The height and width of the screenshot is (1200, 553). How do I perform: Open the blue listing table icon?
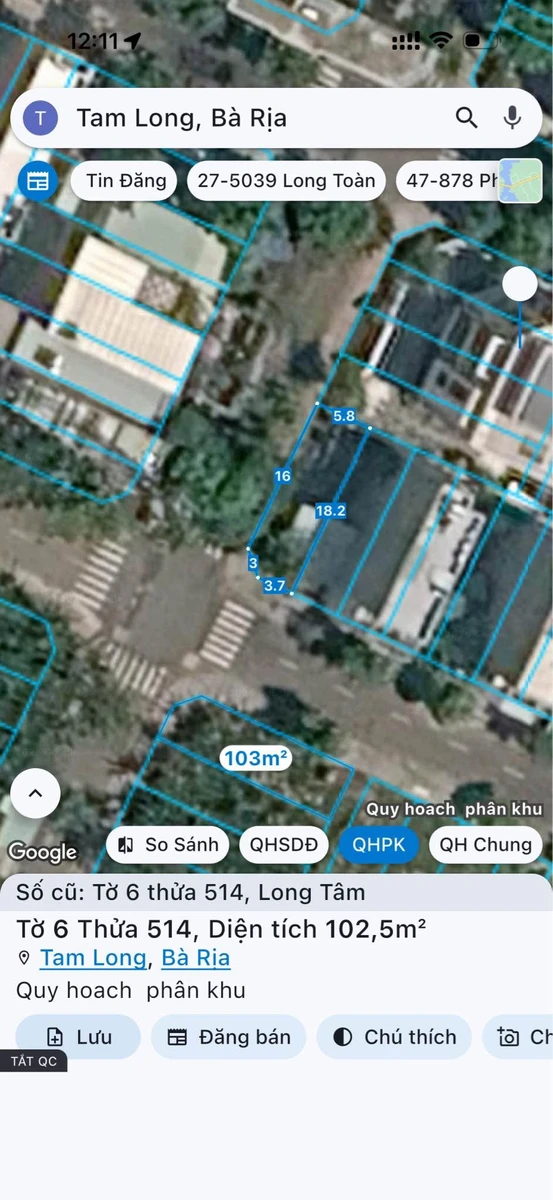pyautogui.click(x=37, y=181)
